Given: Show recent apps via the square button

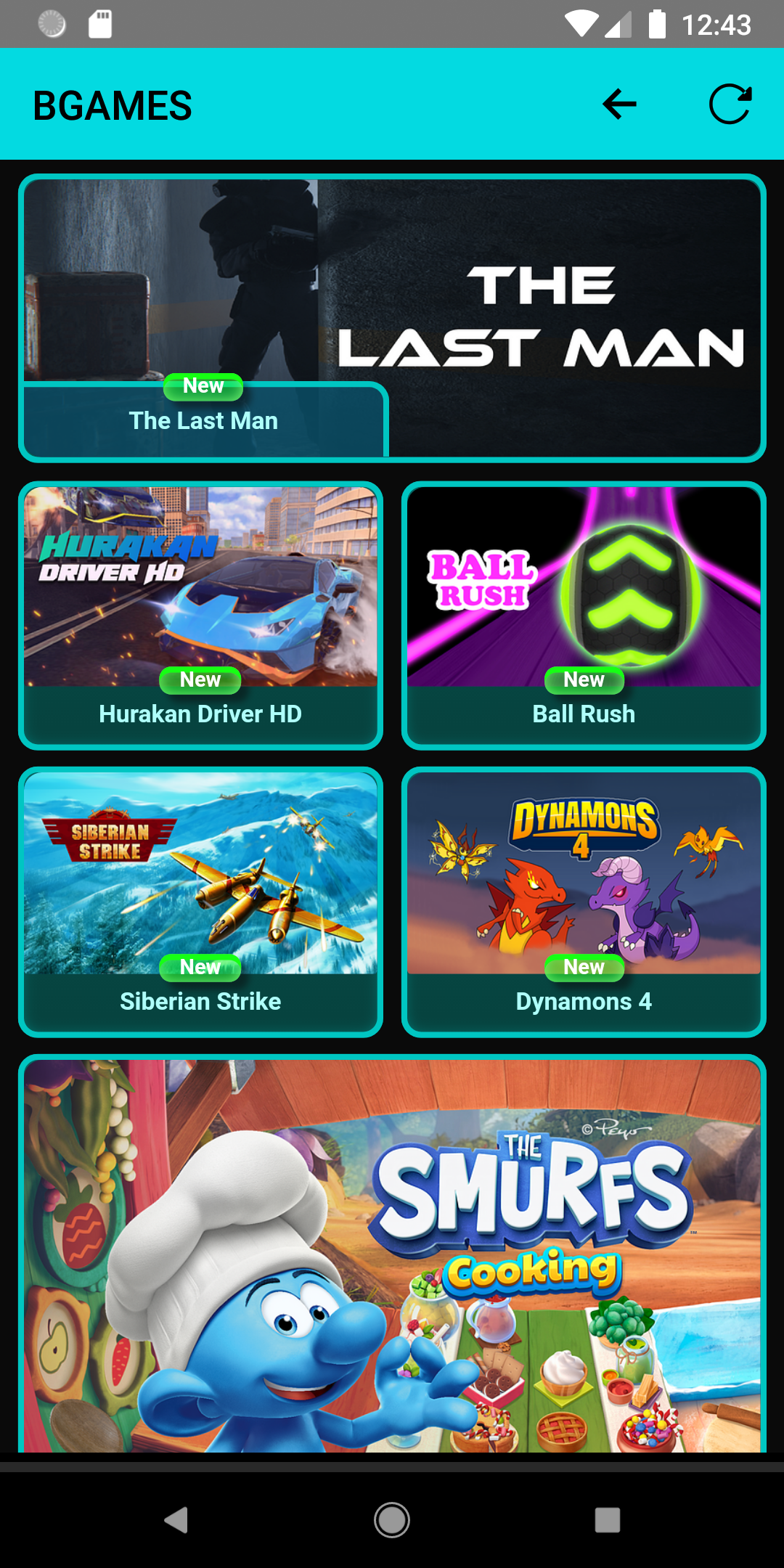Looking at the screenshot, I should tap(607, 1519).
